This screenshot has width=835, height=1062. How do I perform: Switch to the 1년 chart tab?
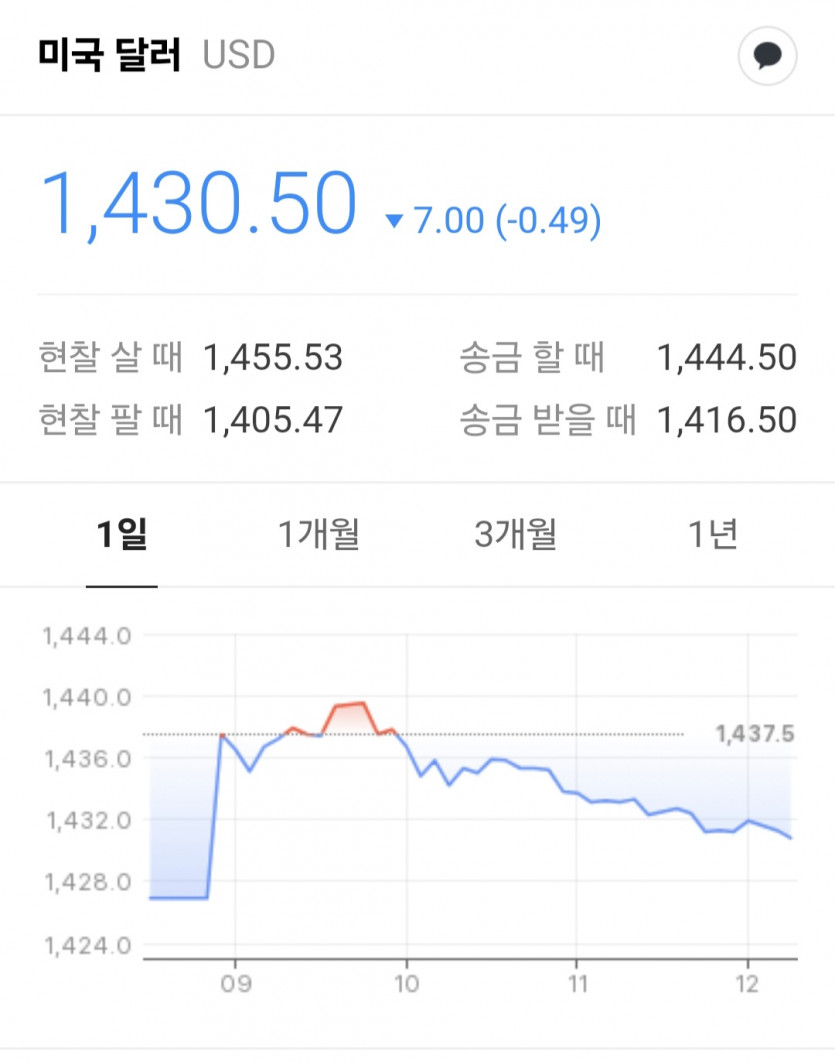pyautogui.click(x=712, y=536)
